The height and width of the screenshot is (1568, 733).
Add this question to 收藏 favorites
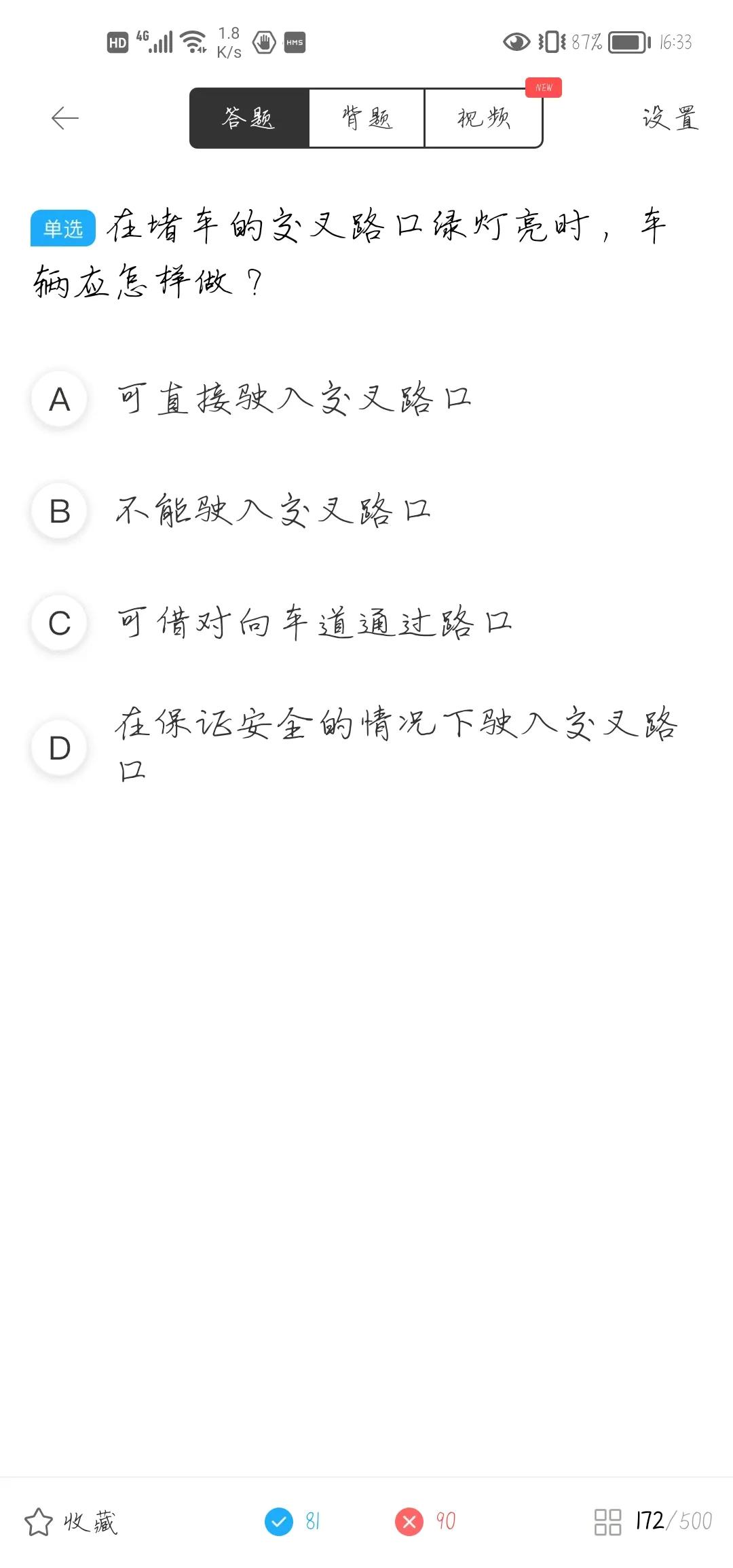click(71, 1522)
